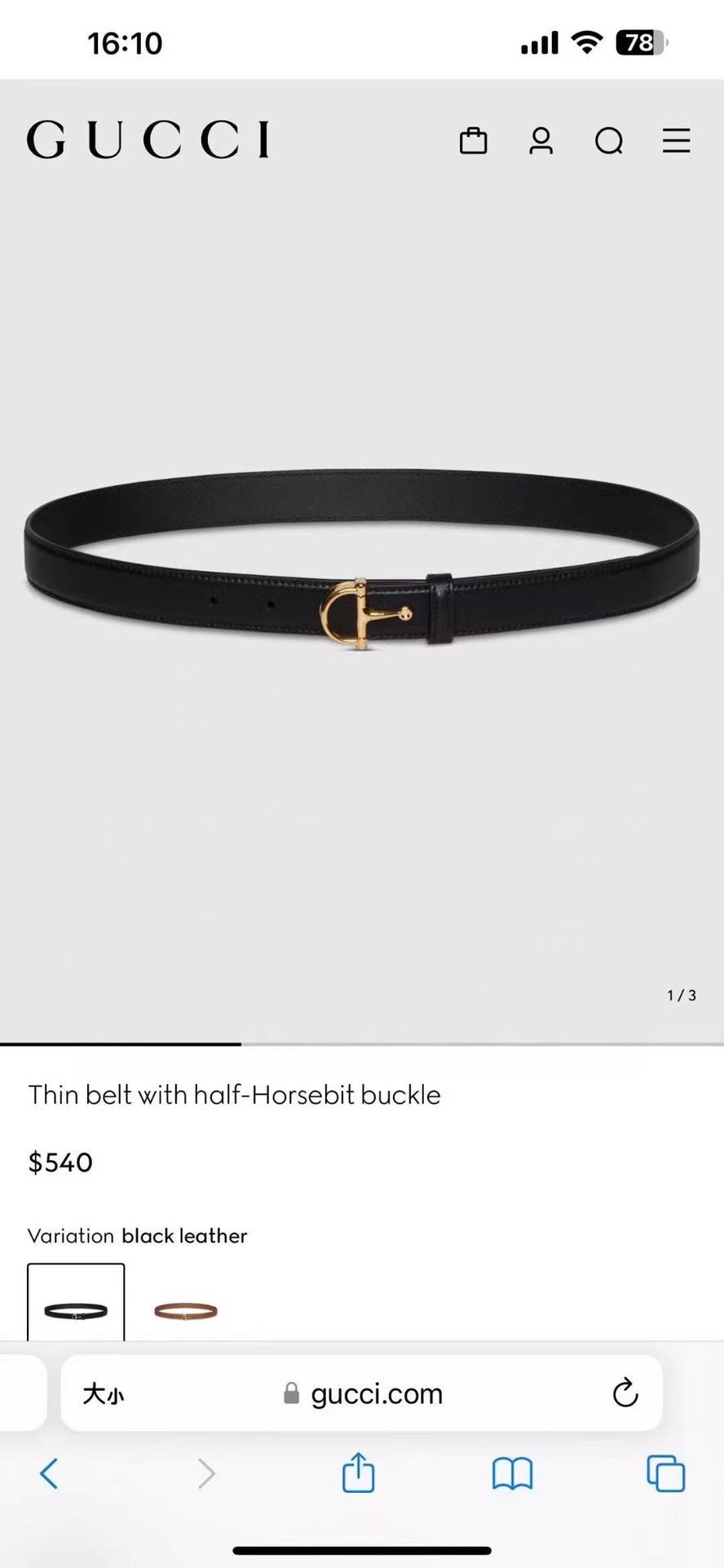Open Safari bookmarks
This screenshot has width=724, height=1568.
click(512, 1473)
